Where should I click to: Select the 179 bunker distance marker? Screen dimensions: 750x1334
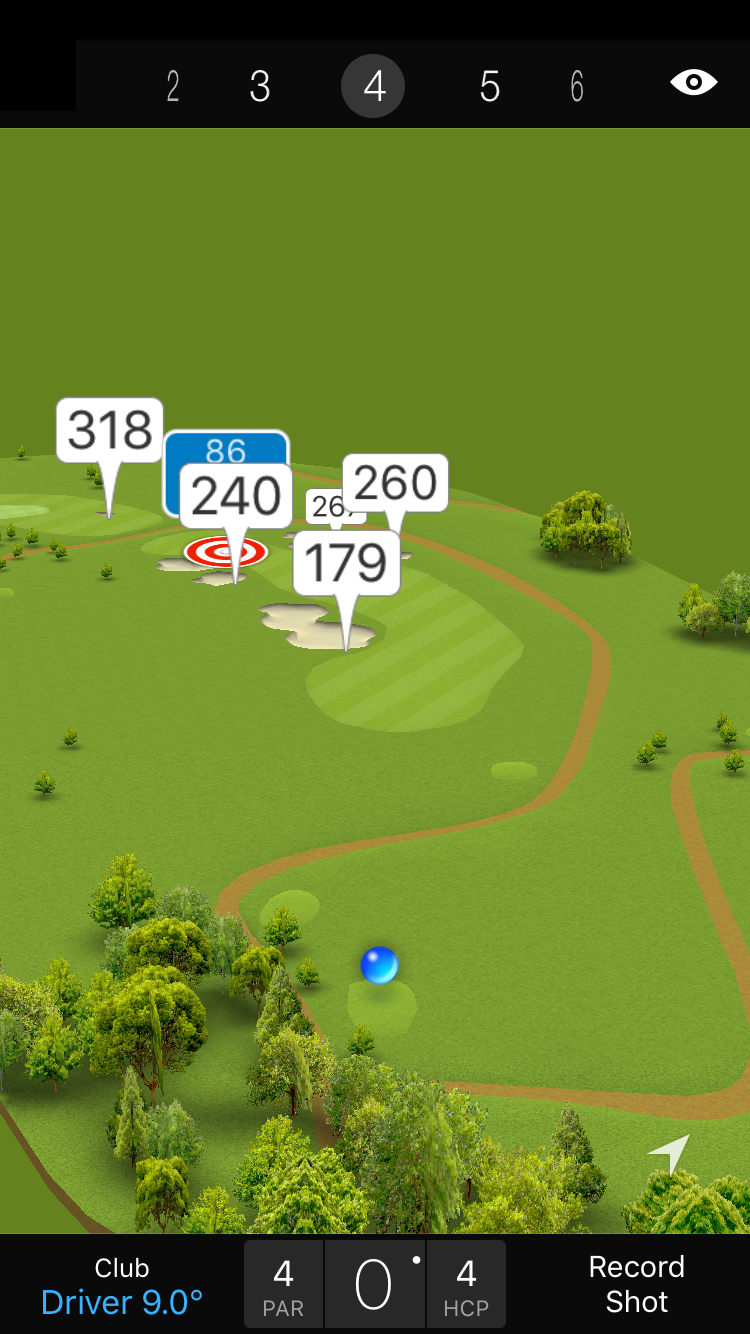pyautogui.click(x=346, y=563)
